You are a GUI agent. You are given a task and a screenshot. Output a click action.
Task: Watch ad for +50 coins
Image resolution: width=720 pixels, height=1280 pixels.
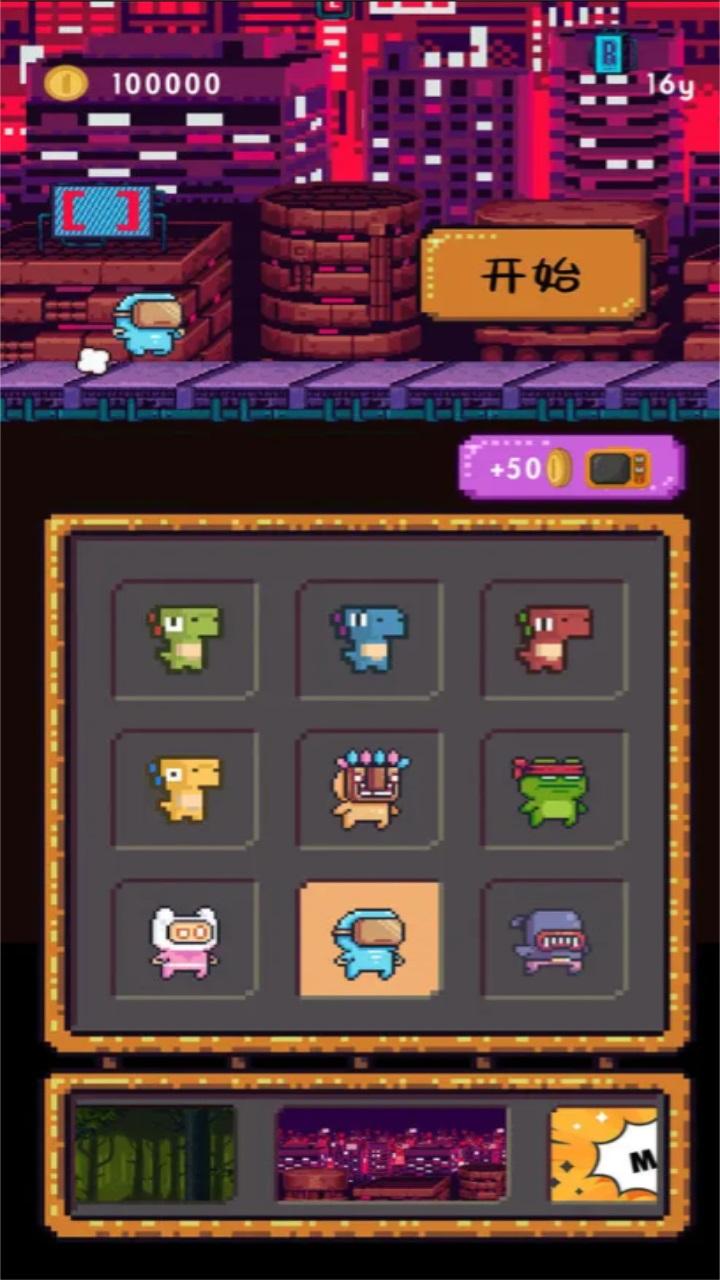(571, 467)
